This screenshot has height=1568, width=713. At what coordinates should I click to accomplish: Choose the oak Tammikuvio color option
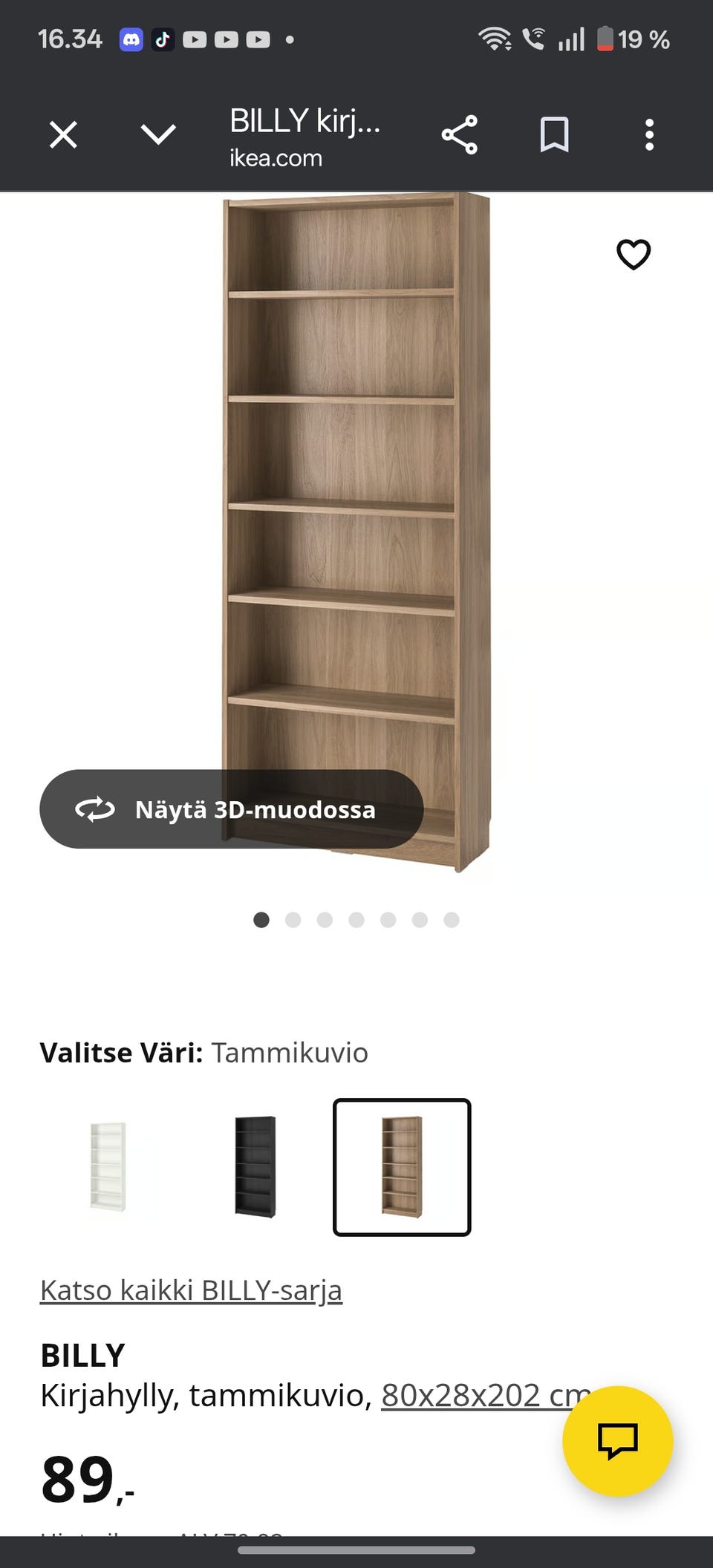[x=402, y=1166]
